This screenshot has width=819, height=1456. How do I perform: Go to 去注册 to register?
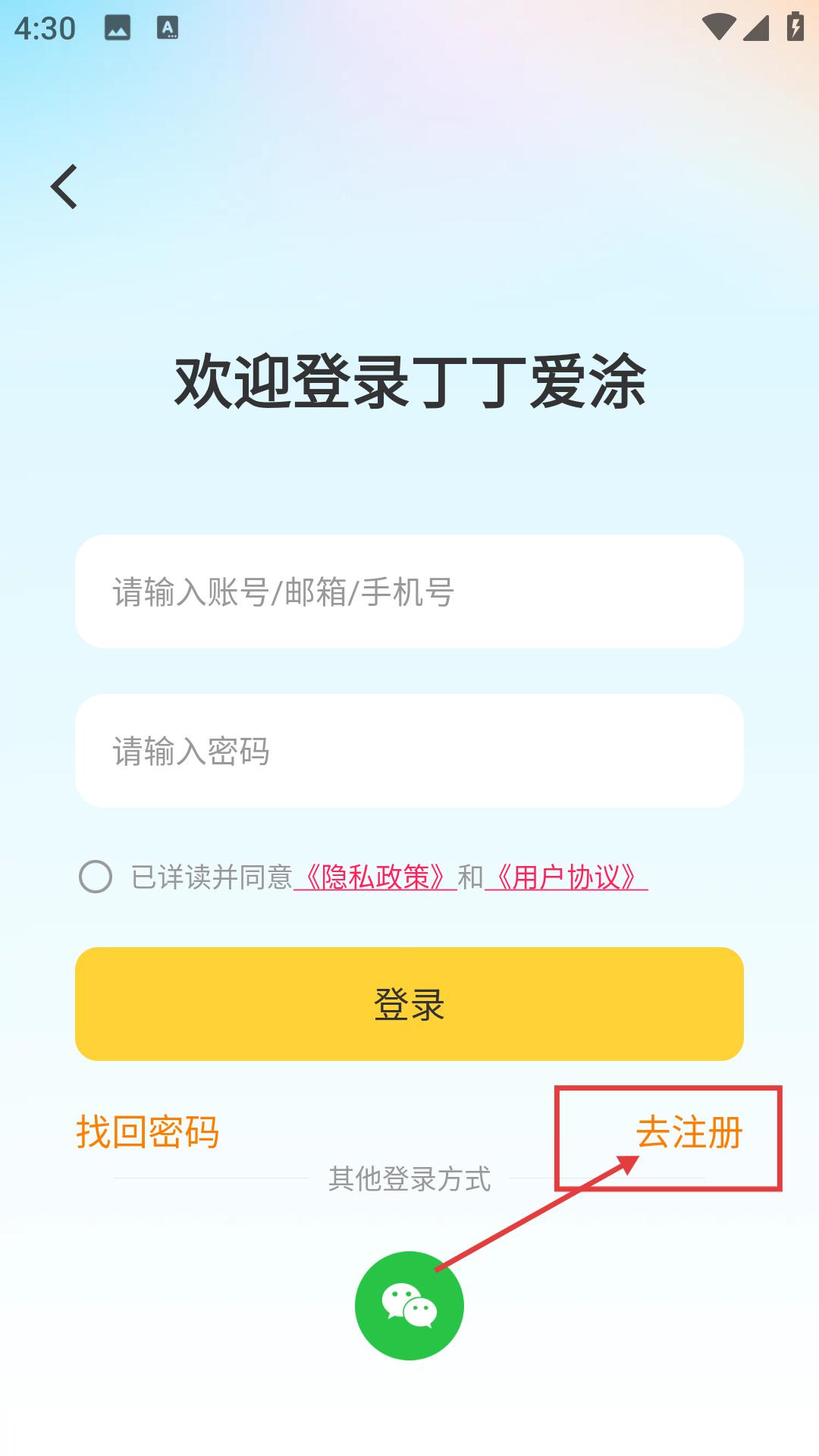pyautogui.click(x=689, y=1133)
